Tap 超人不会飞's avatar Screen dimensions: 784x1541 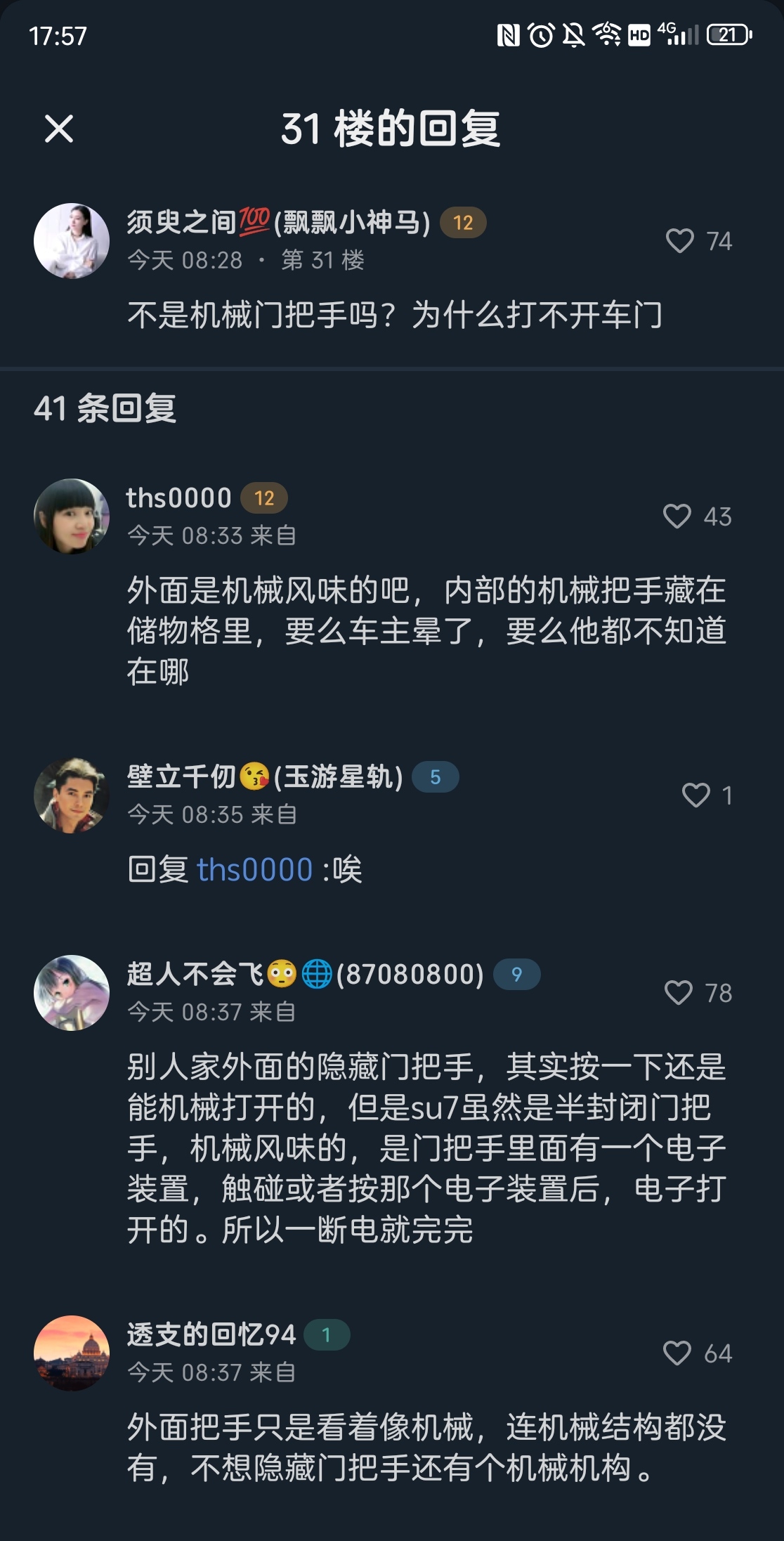[72, 993]
